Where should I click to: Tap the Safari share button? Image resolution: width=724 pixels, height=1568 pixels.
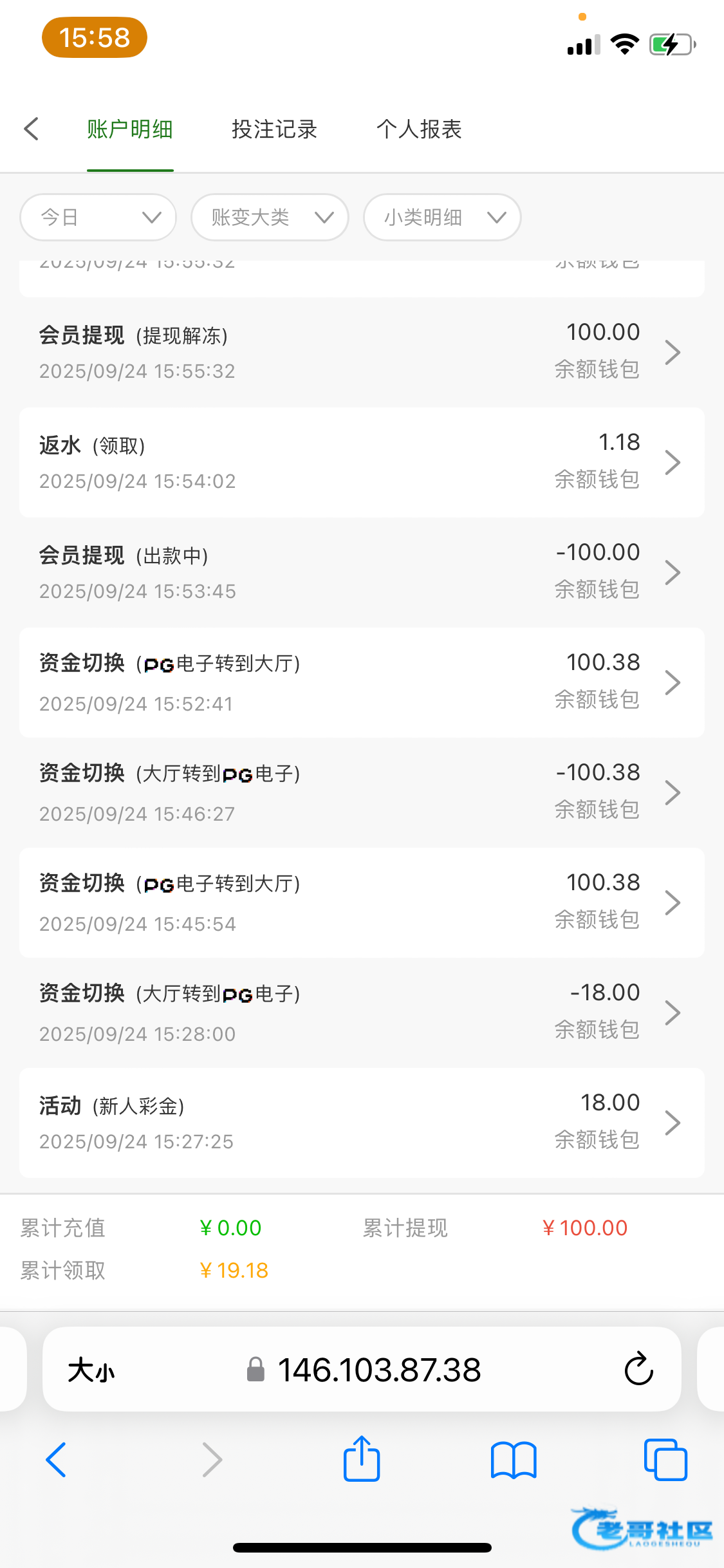click(x=362, y=1459)
